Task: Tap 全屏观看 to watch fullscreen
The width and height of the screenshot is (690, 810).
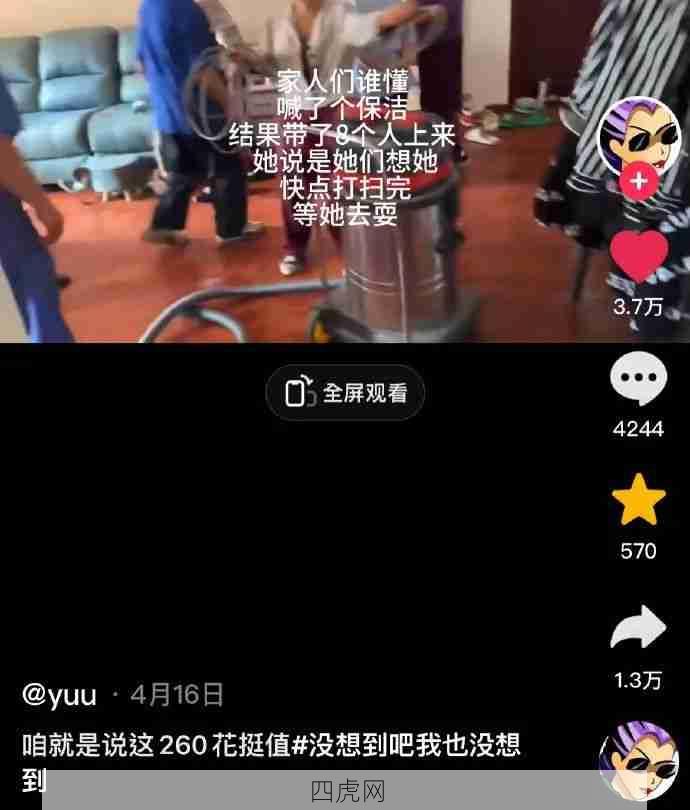Action: coord(345,393)
